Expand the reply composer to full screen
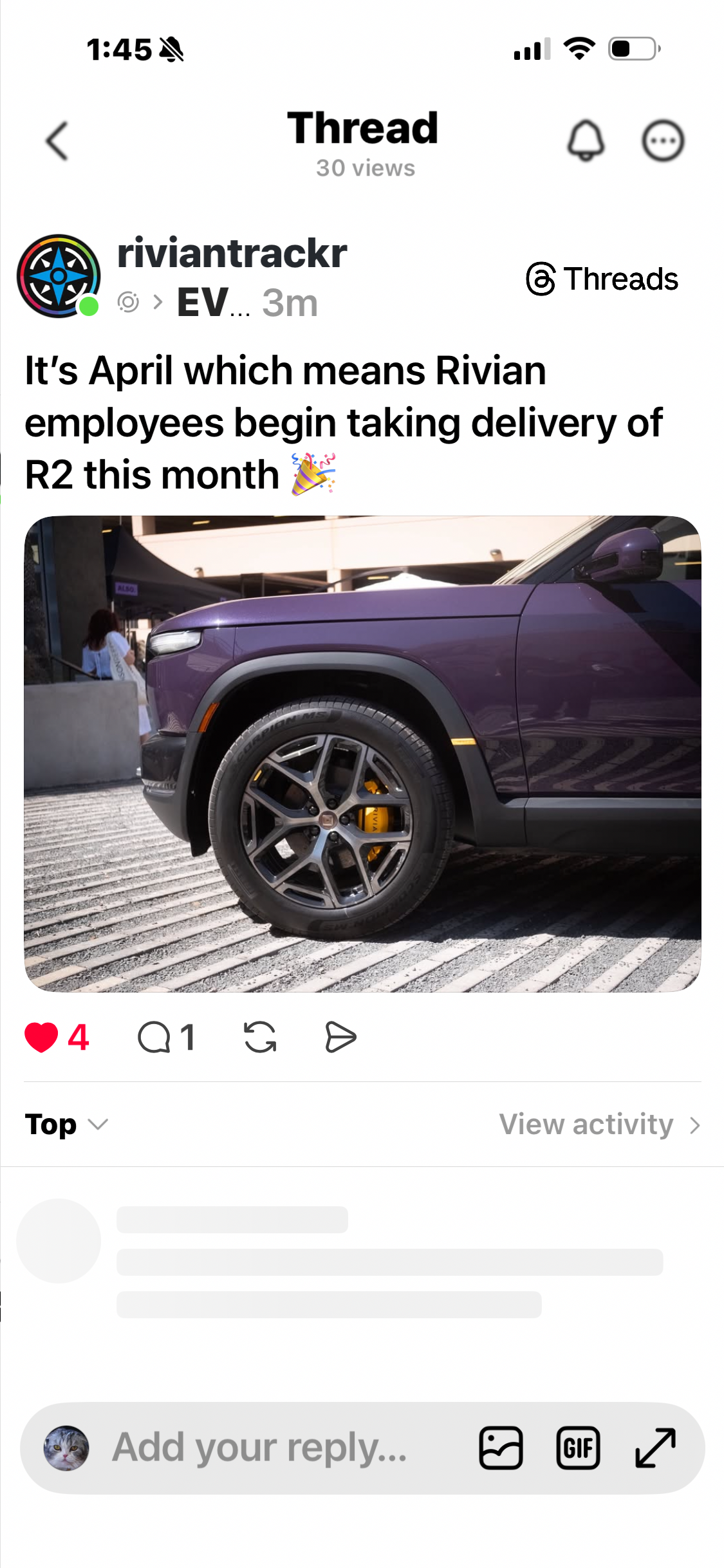Viewport: 724px width, 1568px height. pyautogui.click(x=655, y=1448)
